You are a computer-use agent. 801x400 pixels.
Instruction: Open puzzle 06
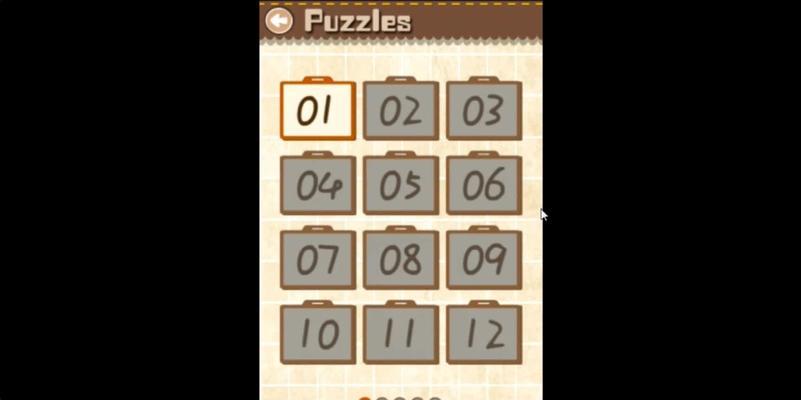coord(483,185)
